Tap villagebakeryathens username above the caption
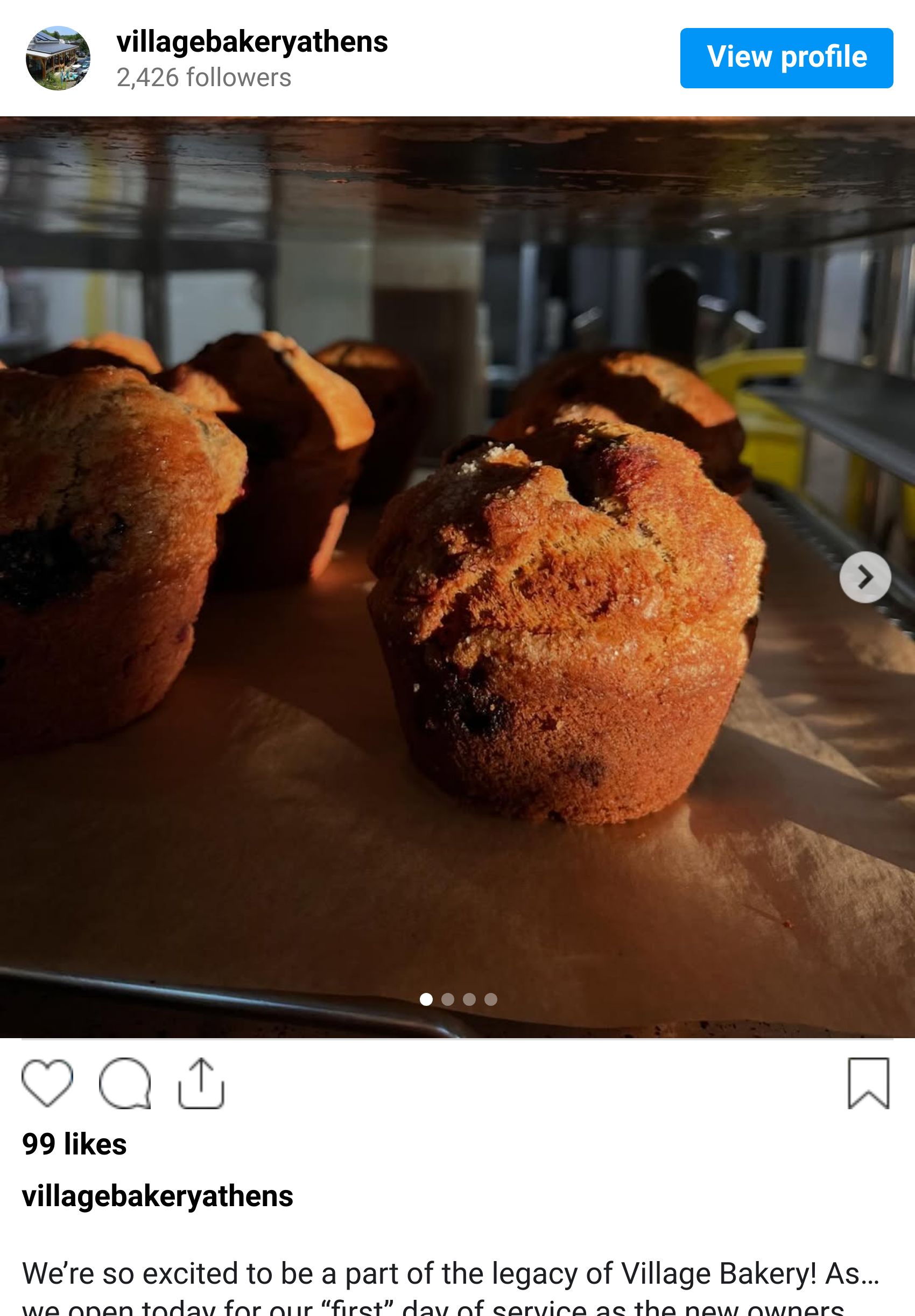Viewport: 915px width, 1316px height. click(x=158, y=1195)
